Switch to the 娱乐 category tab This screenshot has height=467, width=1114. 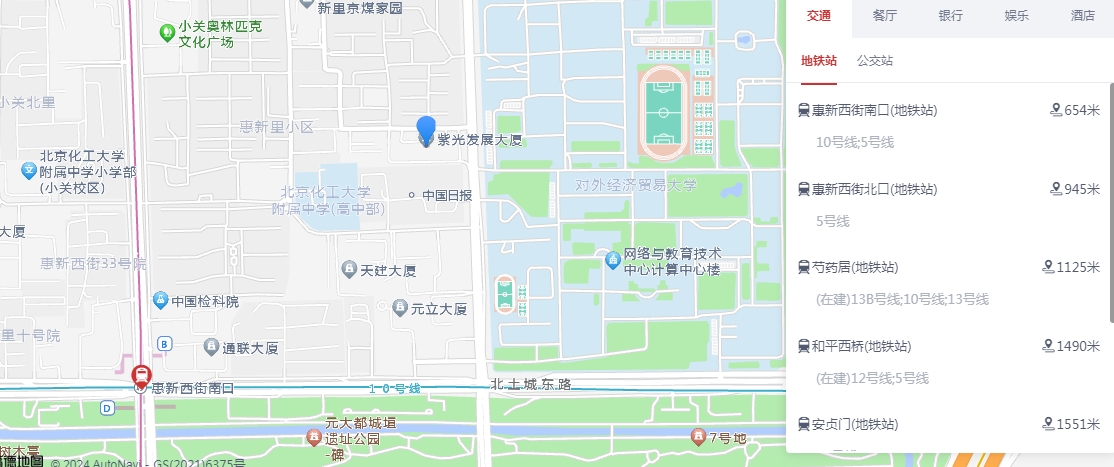pos(1017,16)
